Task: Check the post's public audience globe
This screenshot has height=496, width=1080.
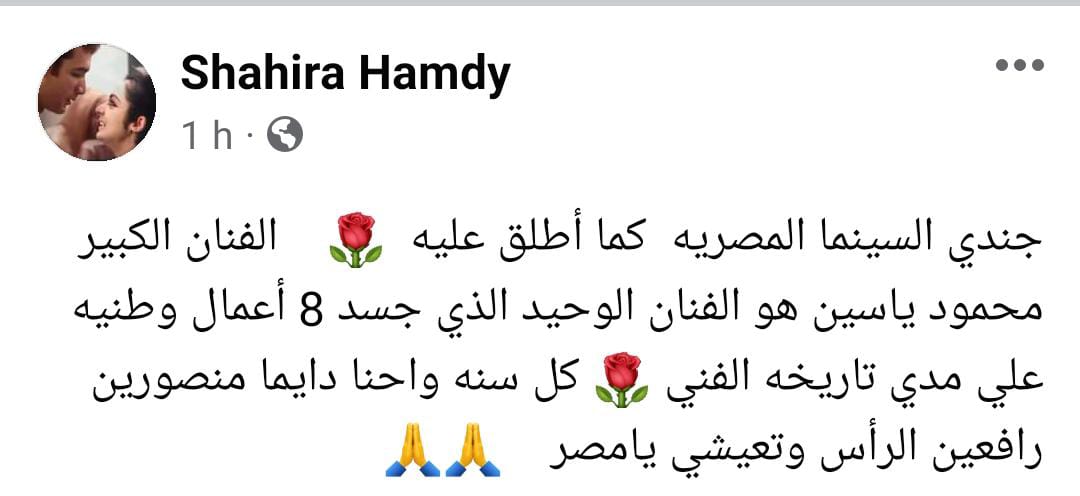Action: [x=285, y=135]
